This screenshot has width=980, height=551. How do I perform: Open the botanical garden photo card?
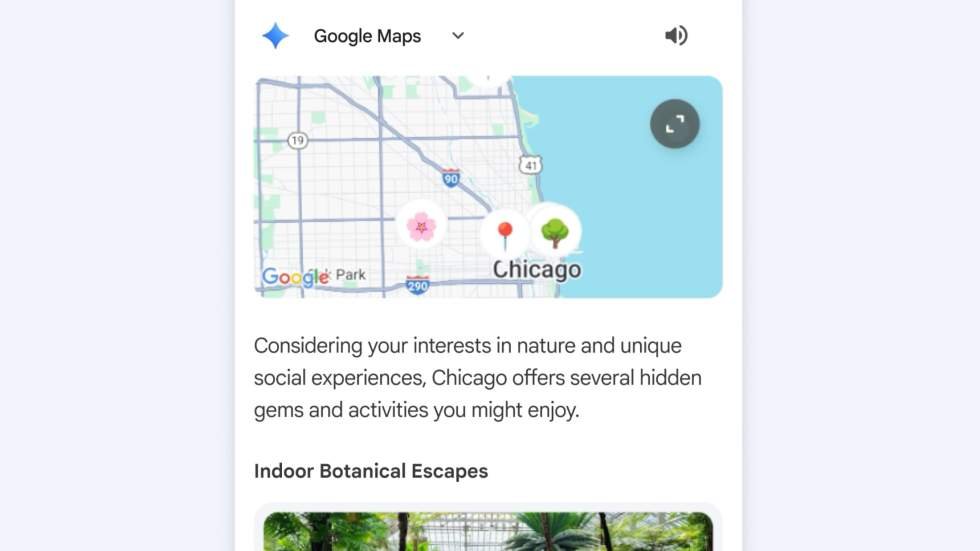pos(488,531)
